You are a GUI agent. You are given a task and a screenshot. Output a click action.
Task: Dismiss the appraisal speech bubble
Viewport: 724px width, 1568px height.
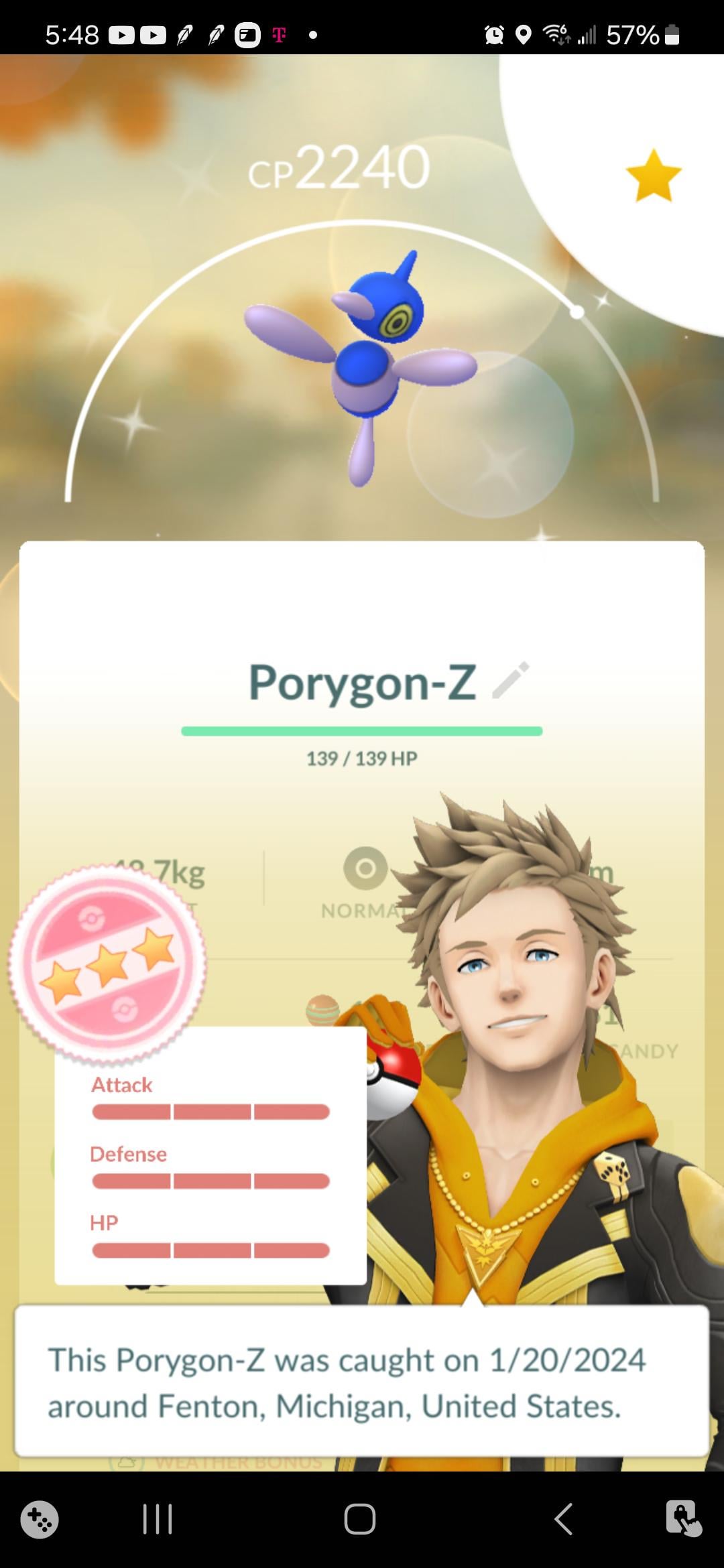pyautogui.click(x=361, y=1383)
